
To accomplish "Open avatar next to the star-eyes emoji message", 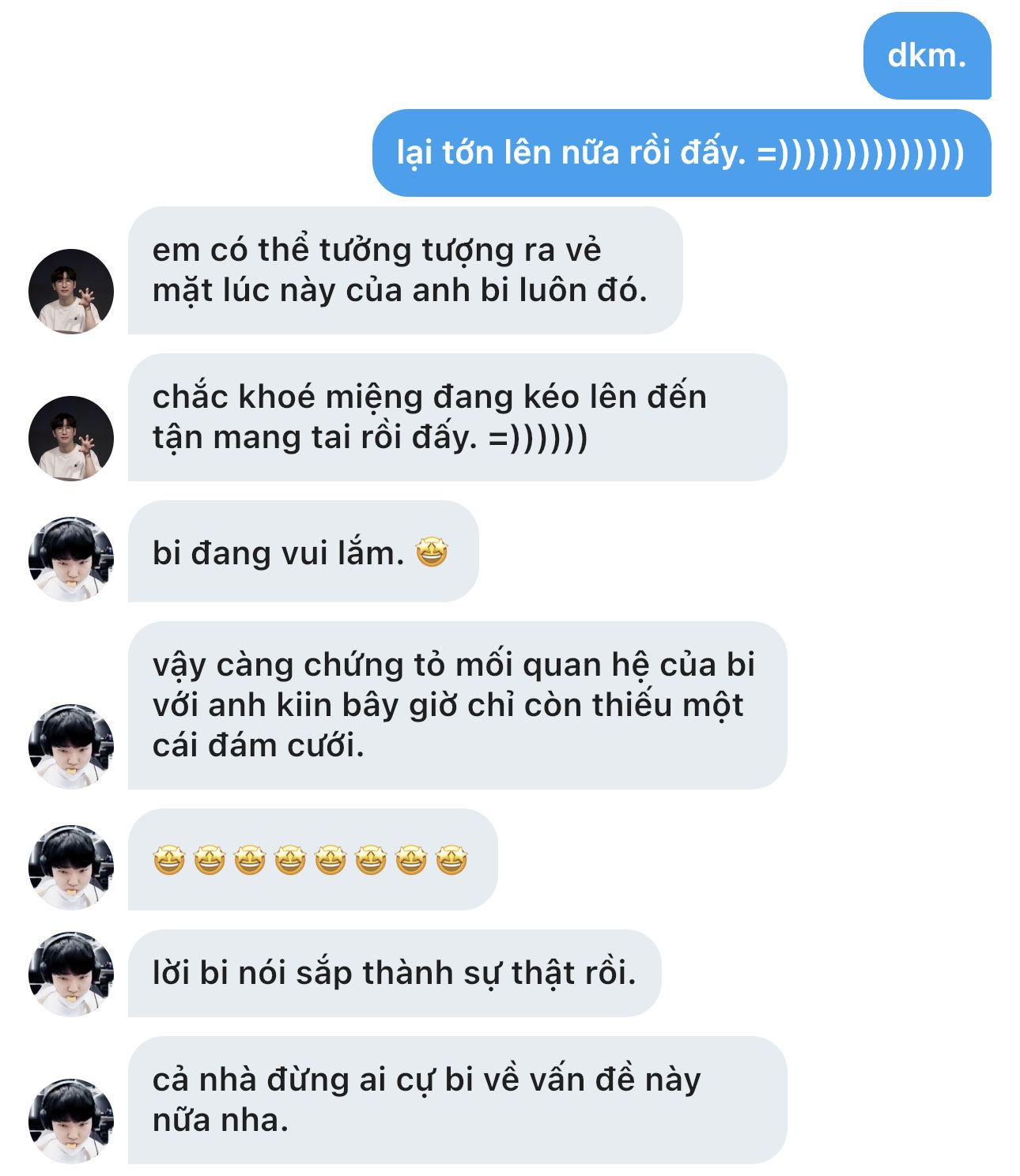I will click(x=71, y=867).
